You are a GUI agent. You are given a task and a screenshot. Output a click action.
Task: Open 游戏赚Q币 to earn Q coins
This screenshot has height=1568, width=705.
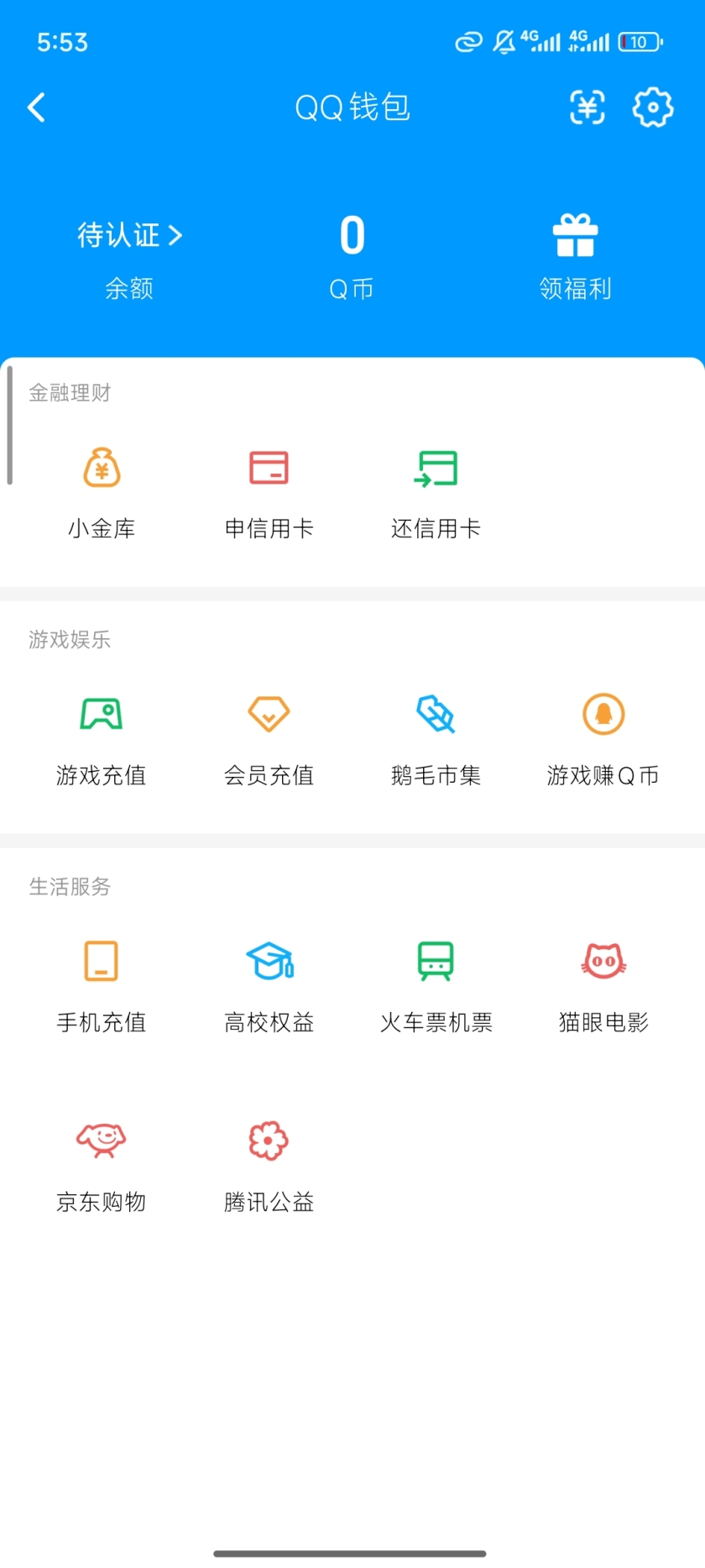[x=603, y=735]
